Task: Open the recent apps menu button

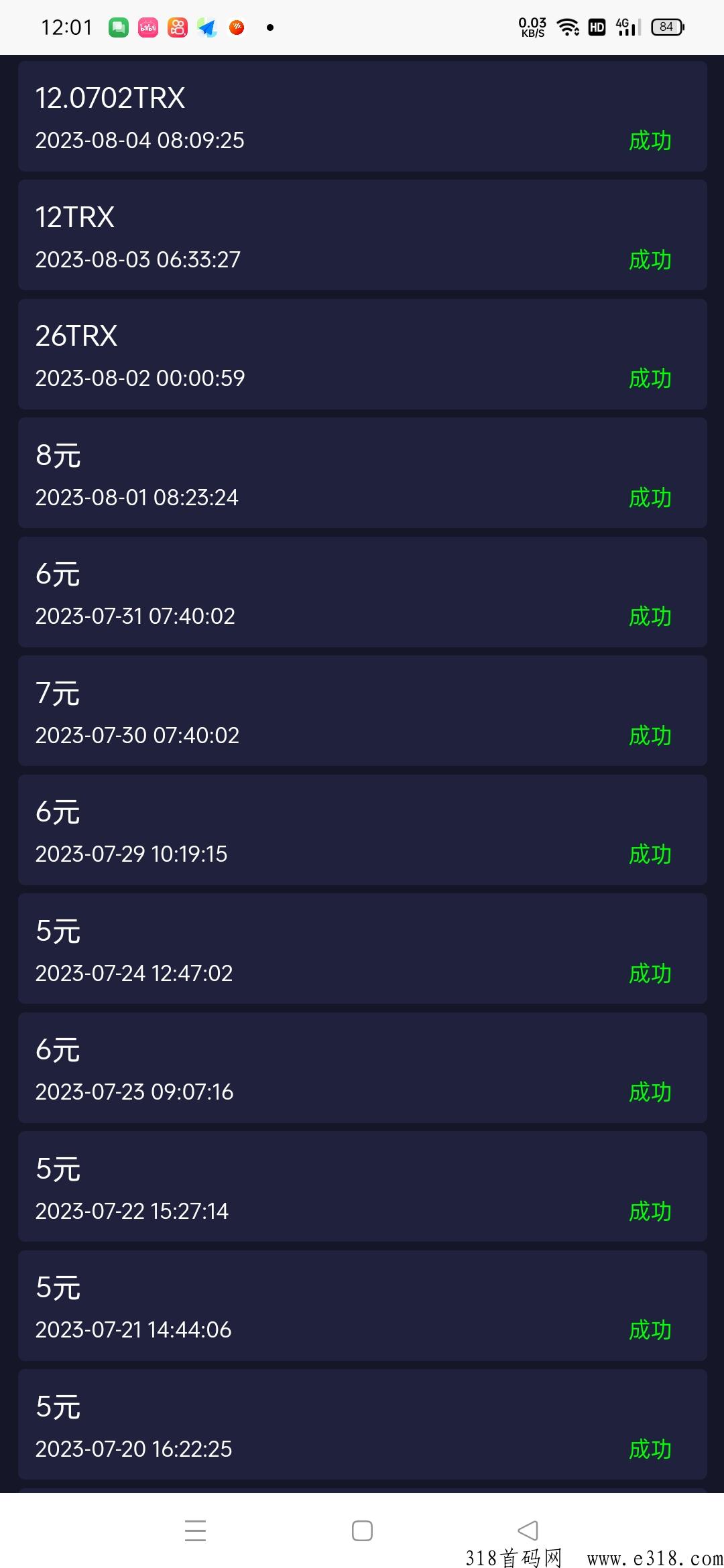Action: 195,1532
